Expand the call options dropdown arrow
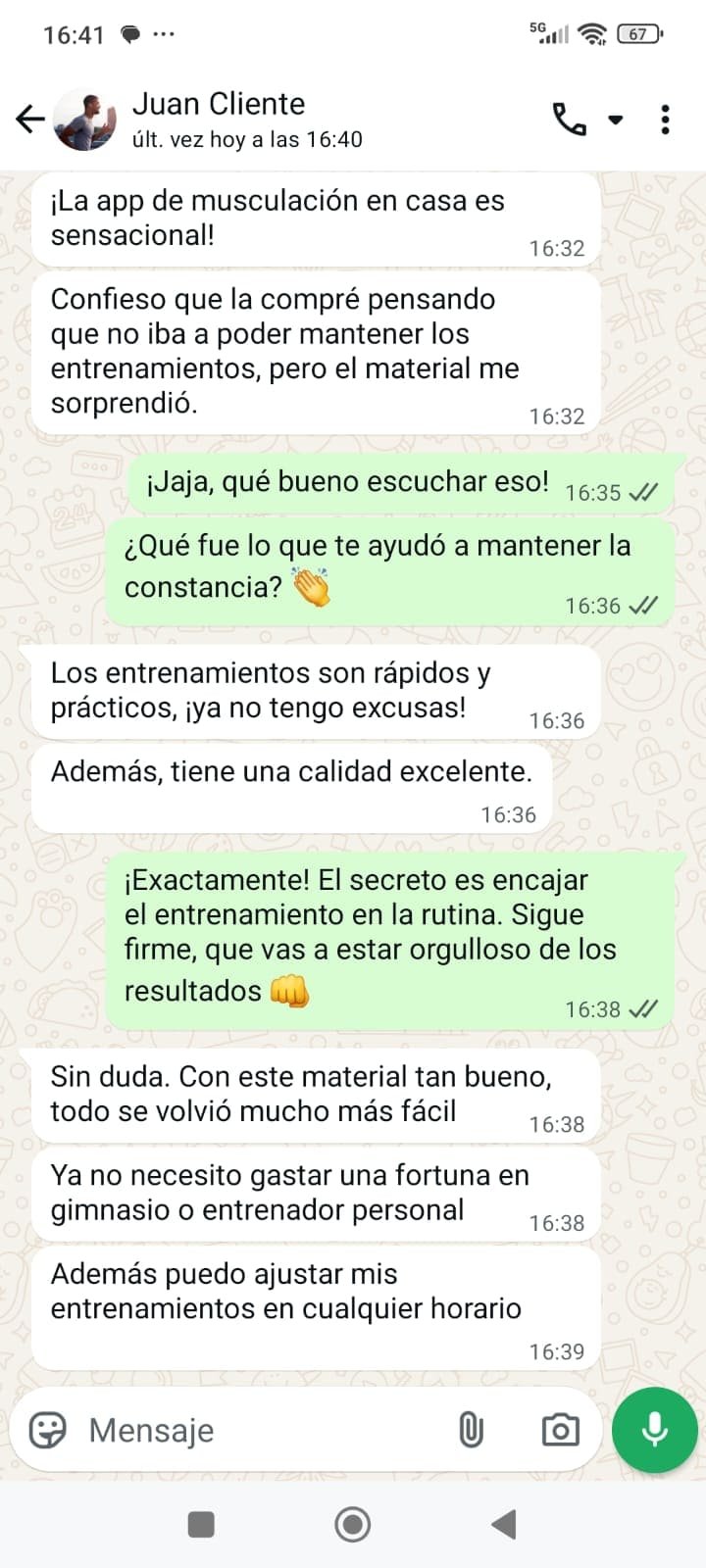Screen dimensions: 706x1568 [x=616, y=120]
